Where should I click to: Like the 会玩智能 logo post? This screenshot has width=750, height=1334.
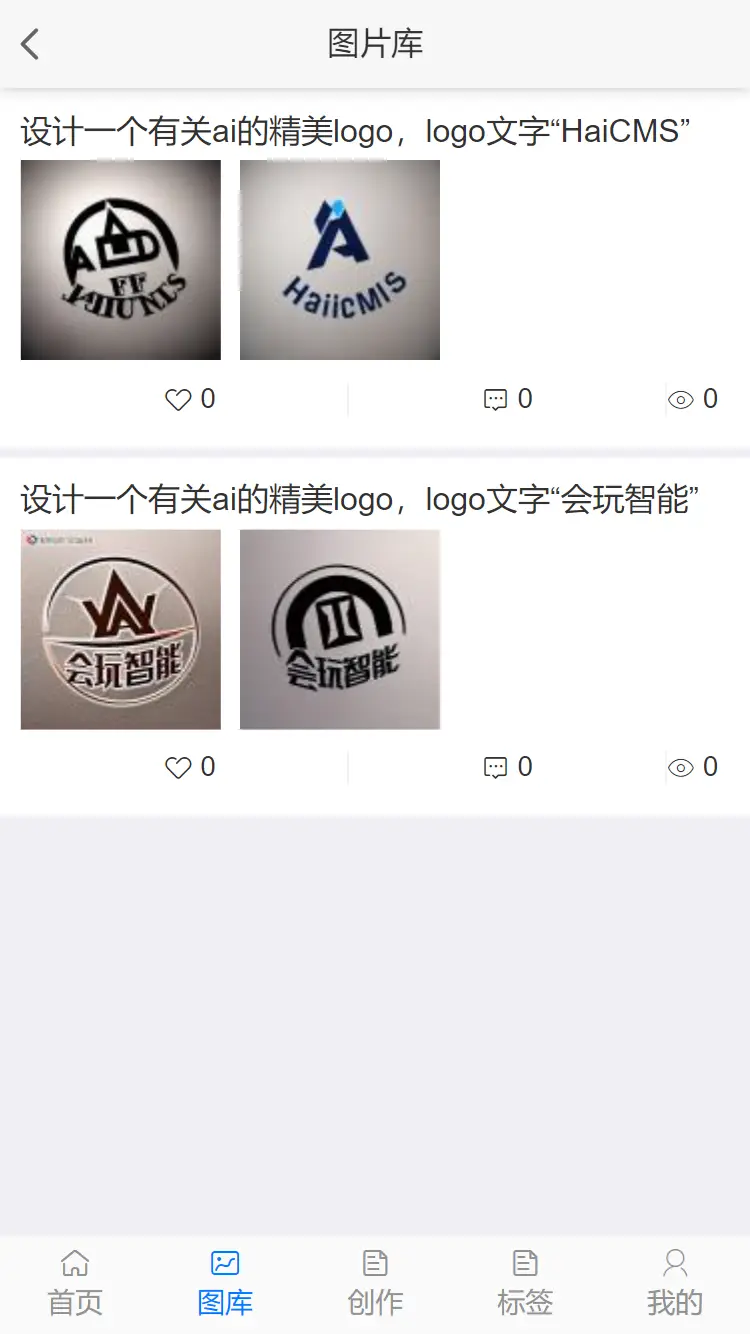pyautogui.click(x=189, y=767)
